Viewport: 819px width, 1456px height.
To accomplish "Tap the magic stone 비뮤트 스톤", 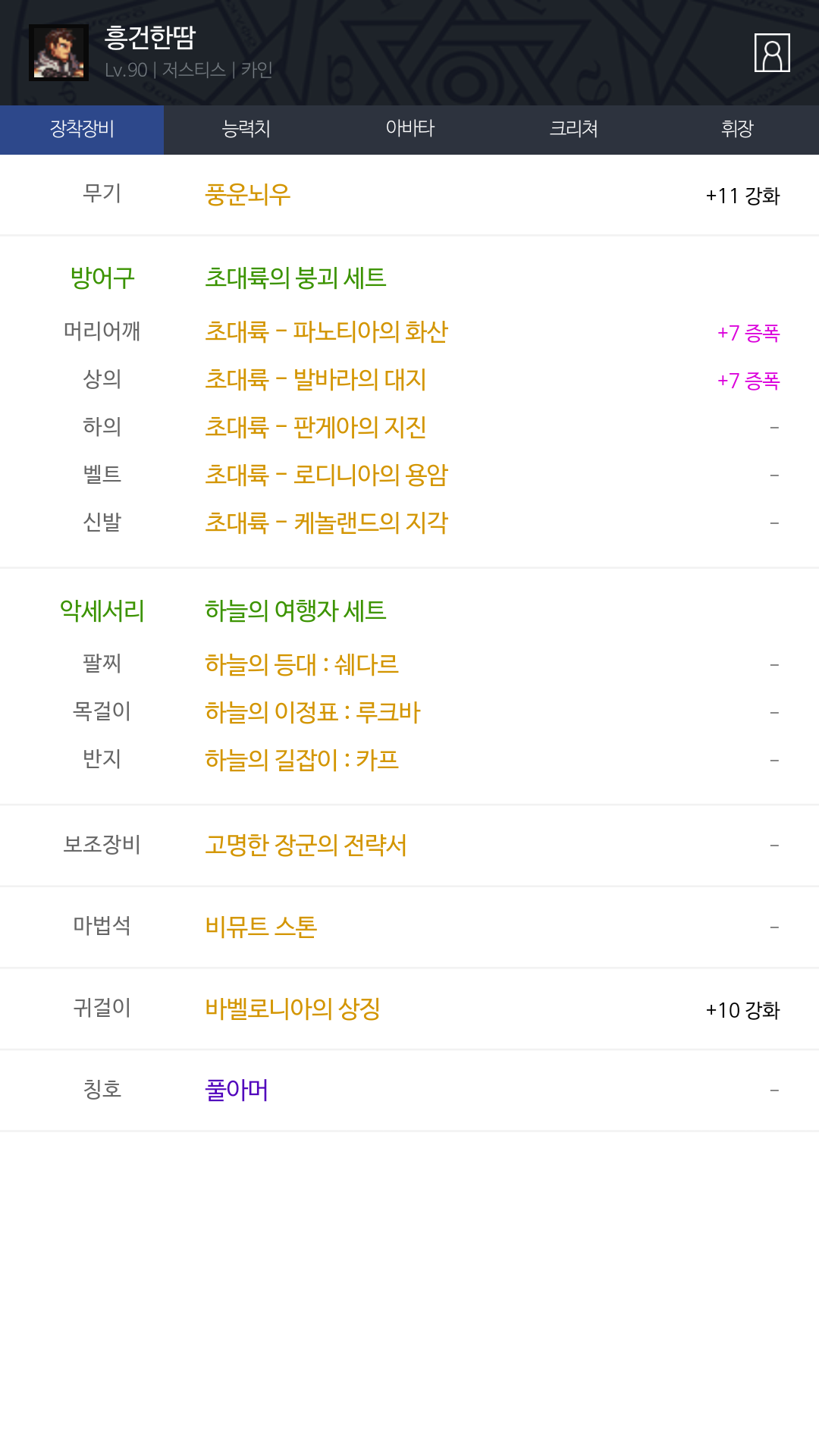I will point(261,927).
